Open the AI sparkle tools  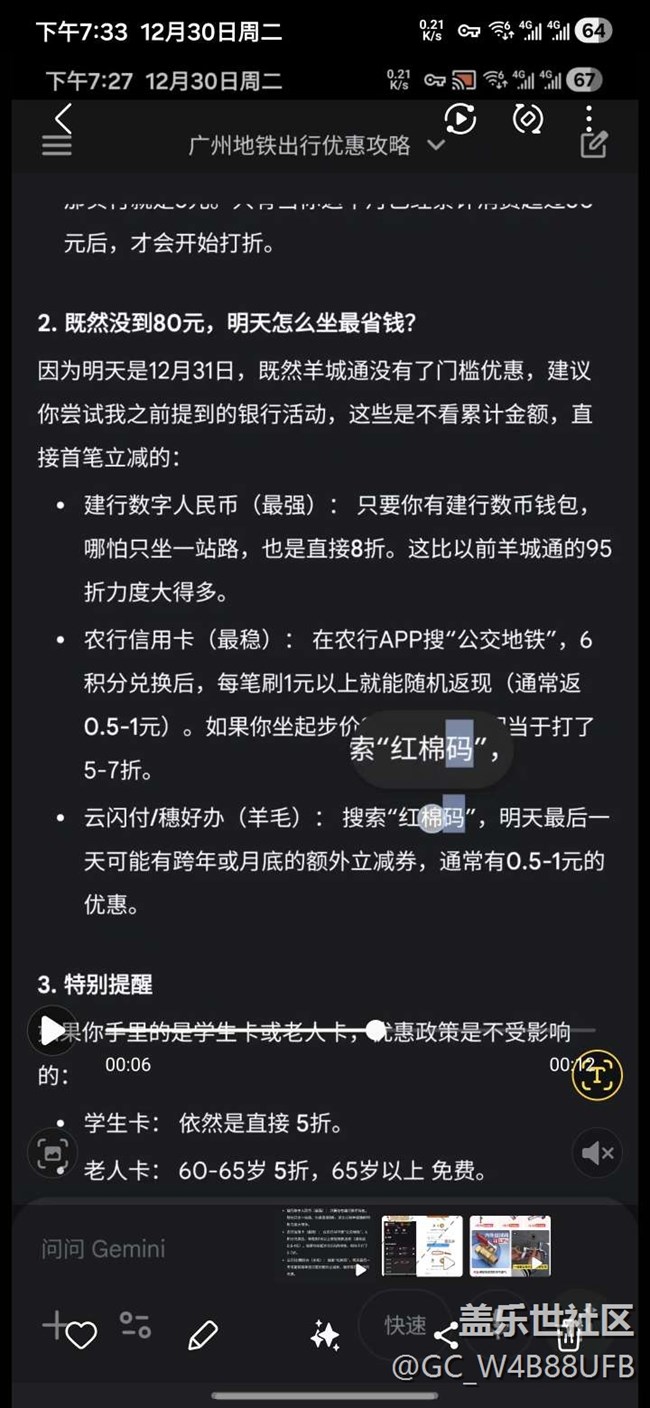click(324, 1334)
